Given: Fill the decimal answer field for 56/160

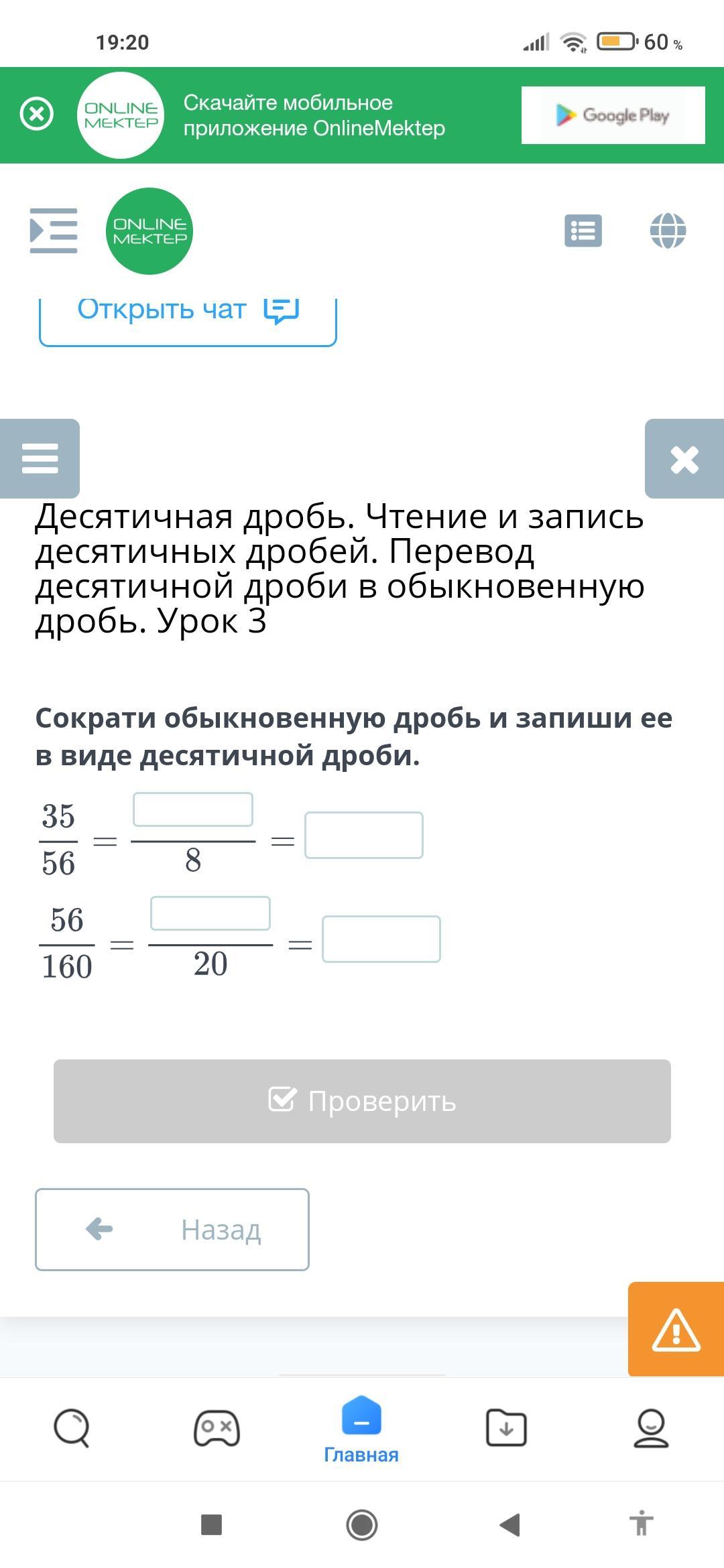Looking at the screenshot, I should [381, 939].
